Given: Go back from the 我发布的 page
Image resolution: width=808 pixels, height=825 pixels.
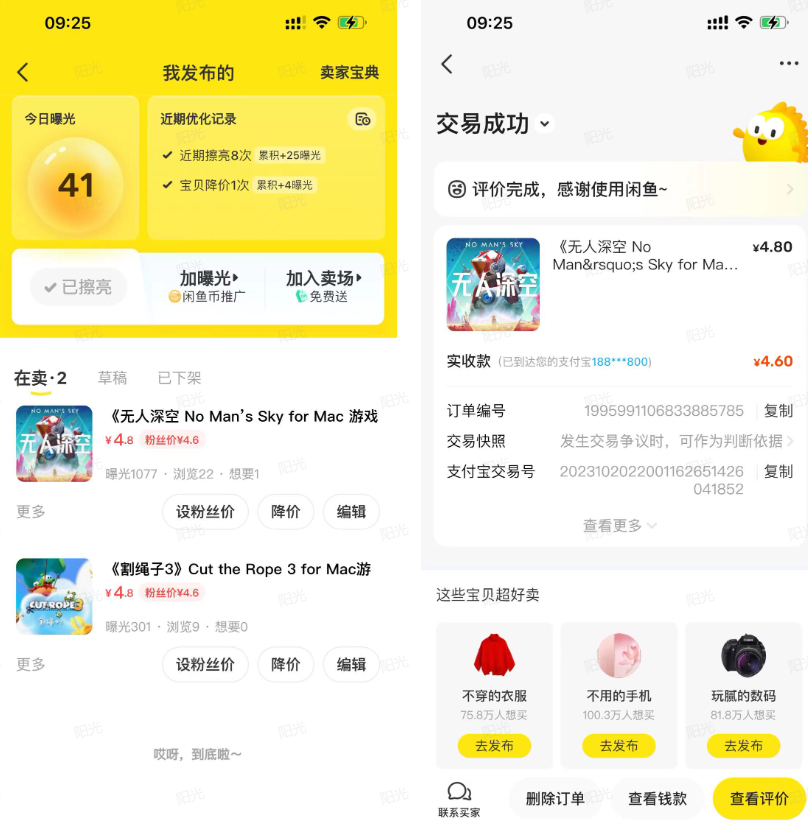Looking at the screenshot, I should [x=23, y=72].
